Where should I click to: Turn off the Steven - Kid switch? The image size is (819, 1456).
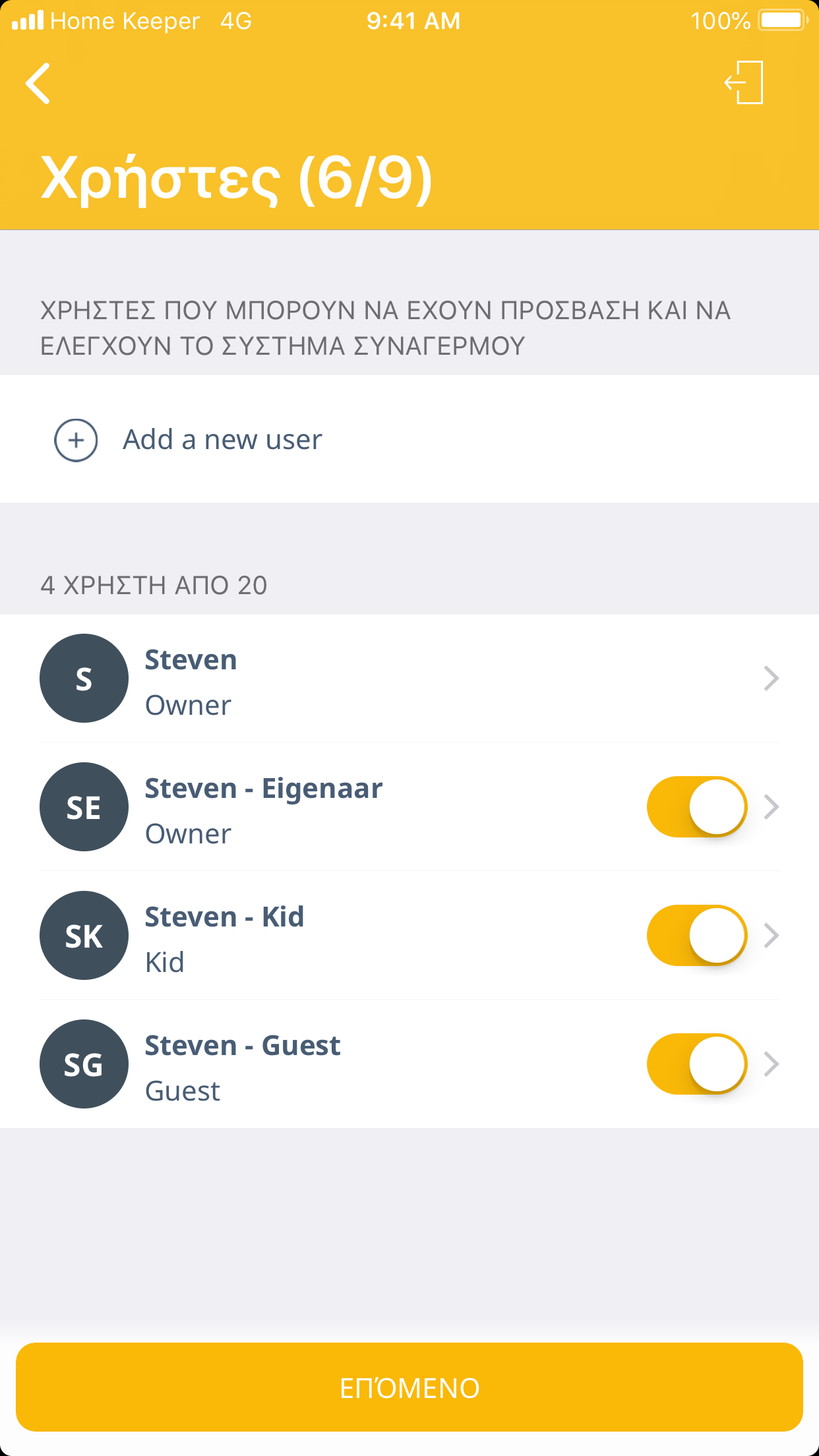coord(696,936)
